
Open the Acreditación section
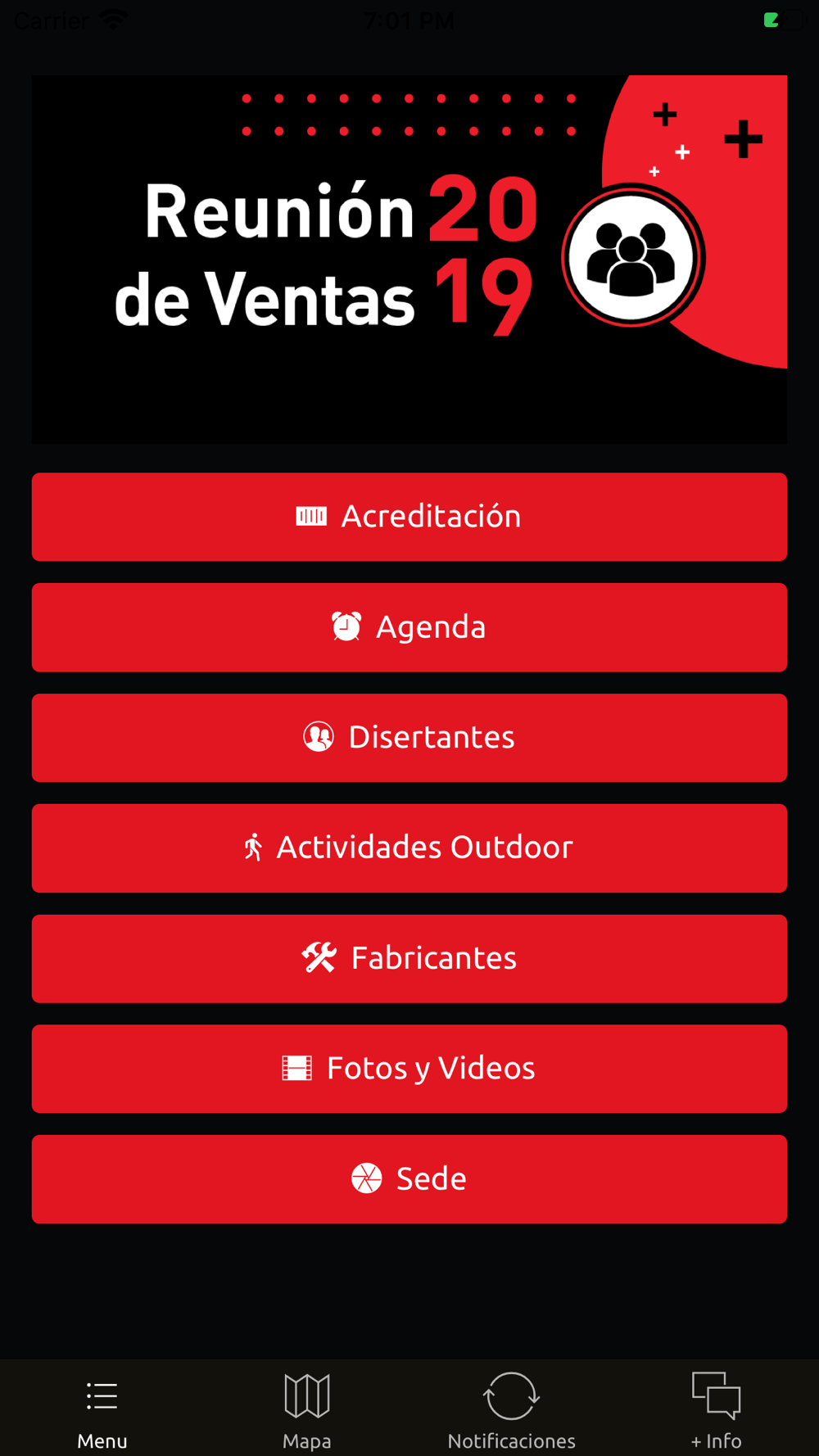(409, 517)
